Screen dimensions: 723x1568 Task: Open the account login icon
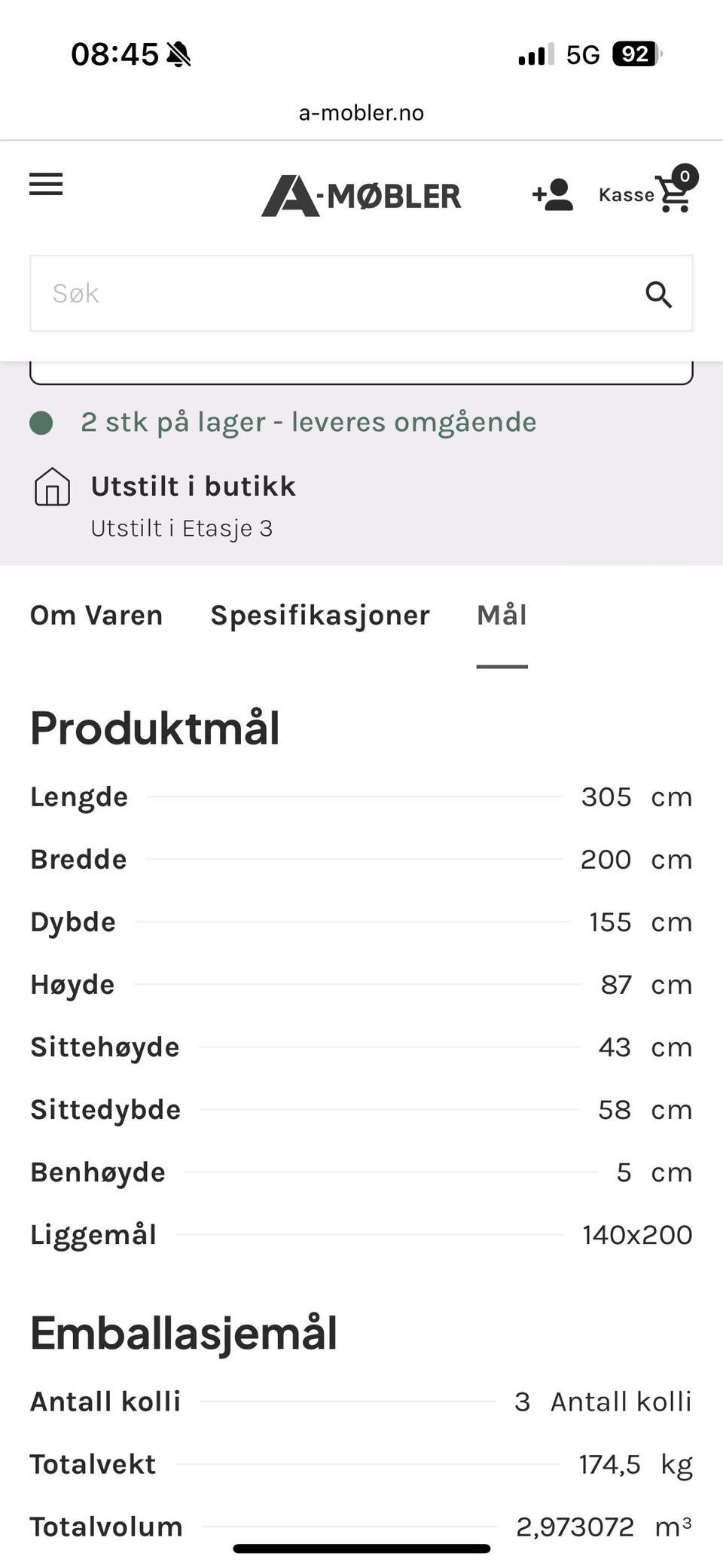[x=553, y=195]
